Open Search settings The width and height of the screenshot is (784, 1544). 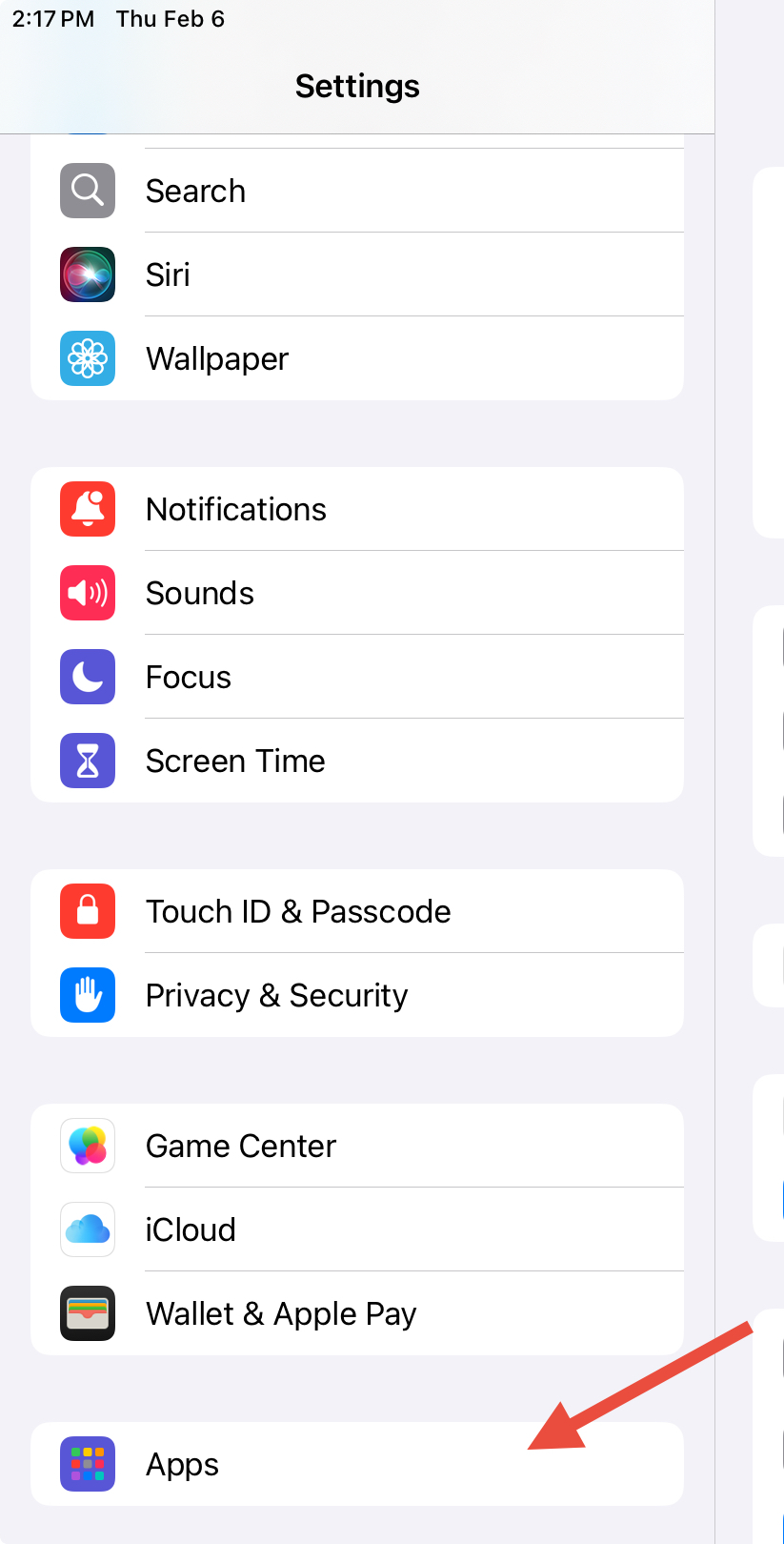click(x=357, y=191)
